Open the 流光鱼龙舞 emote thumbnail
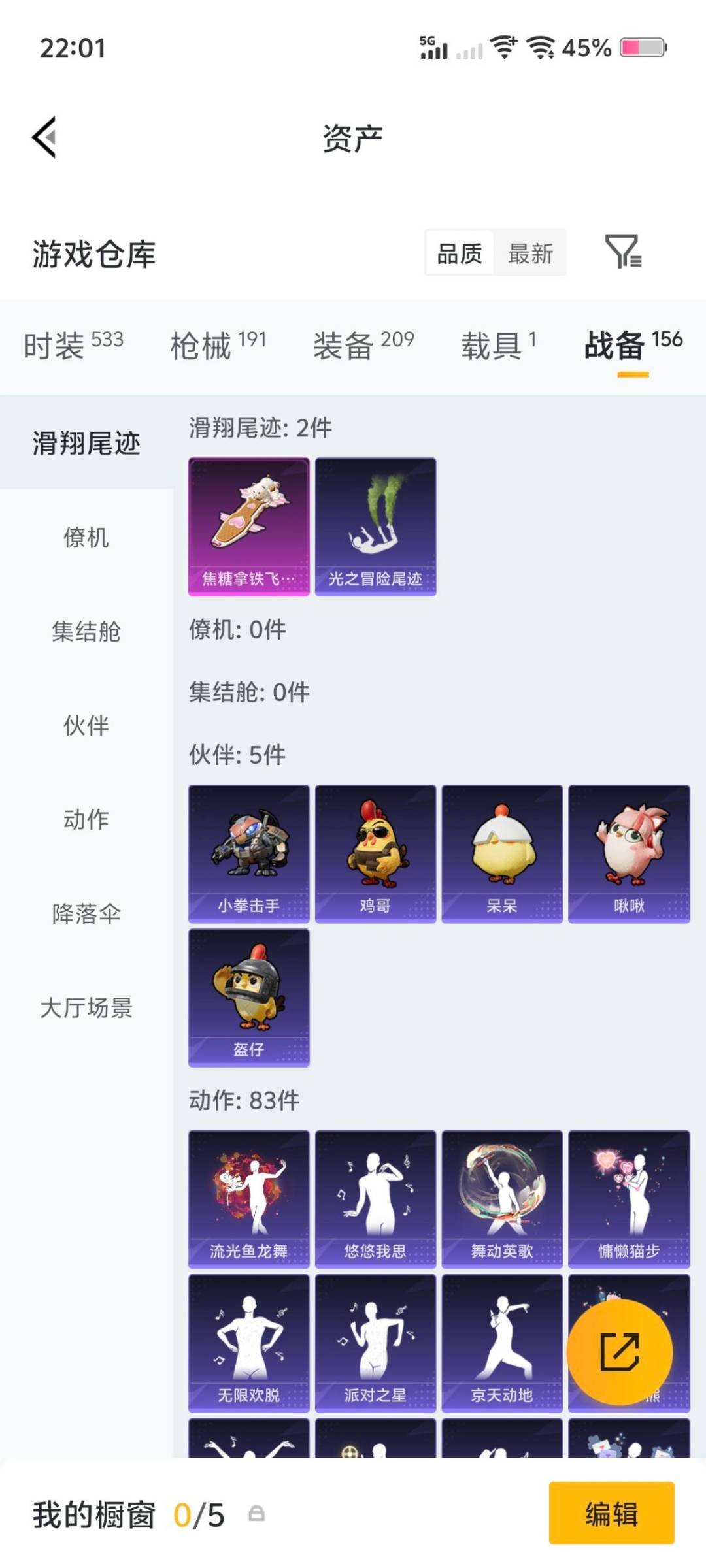706x1568 pixels. coord(248,1199)
